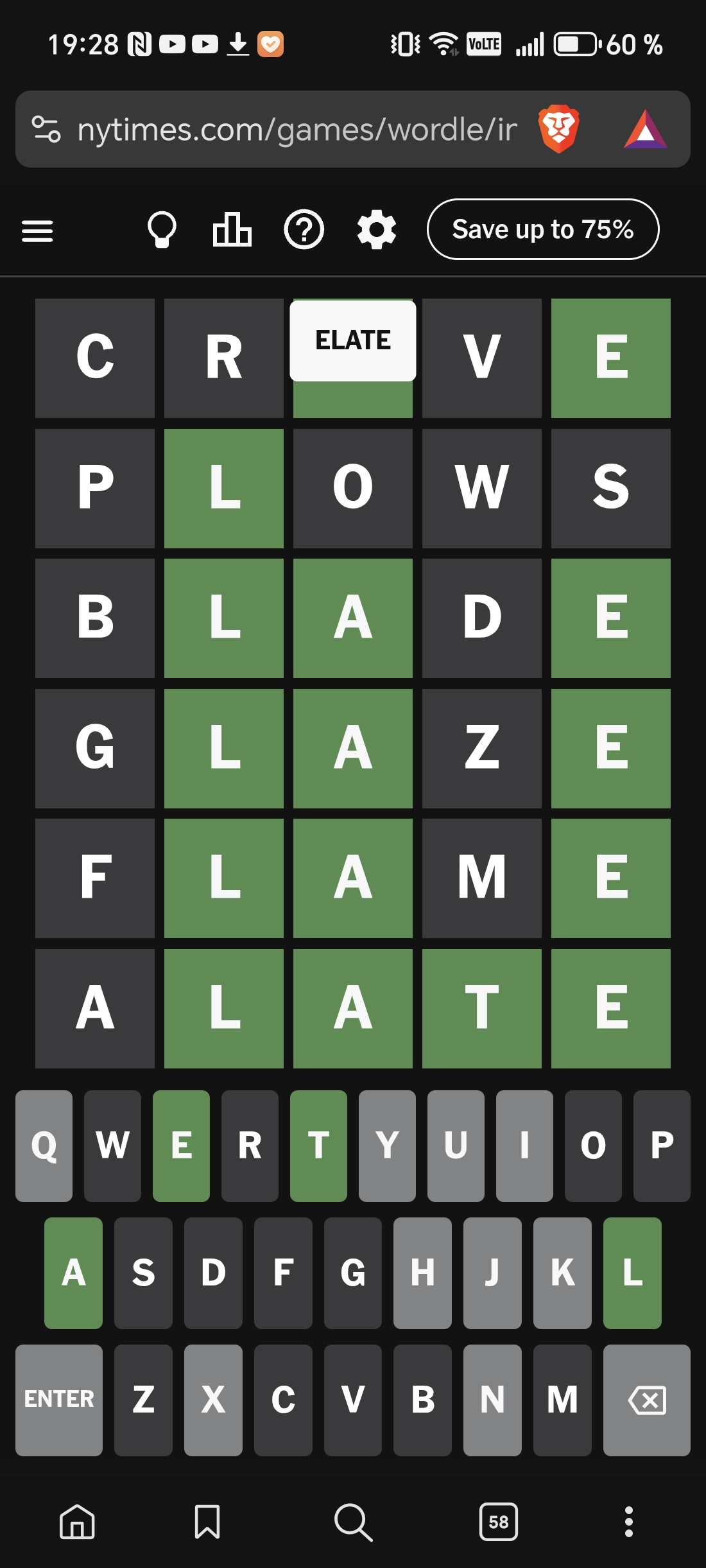Type the letter Q on game keyboard
This screenshot has height=1568, width=706.
click(x=44, y=1145)
